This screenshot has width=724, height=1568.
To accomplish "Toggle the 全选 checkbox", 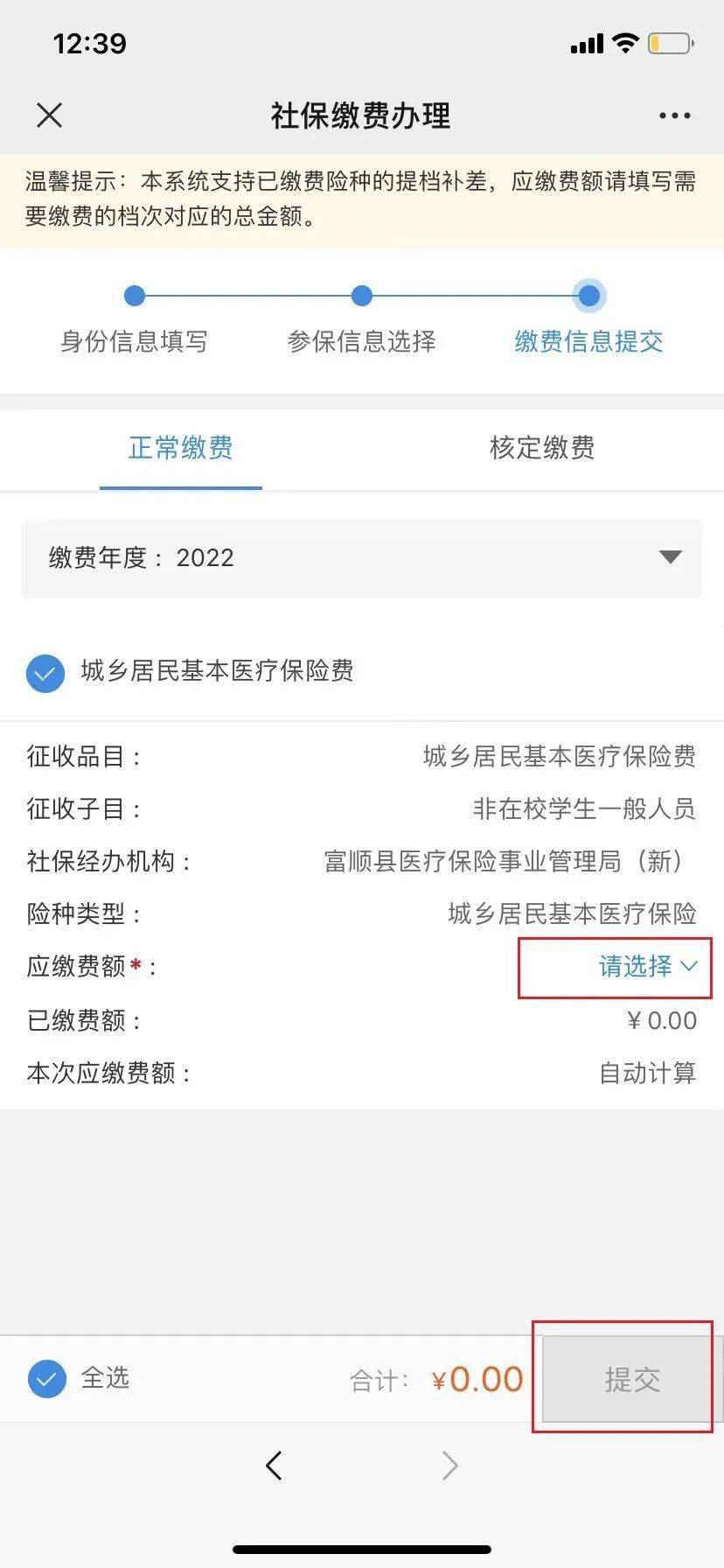I will coord(47,1379).
